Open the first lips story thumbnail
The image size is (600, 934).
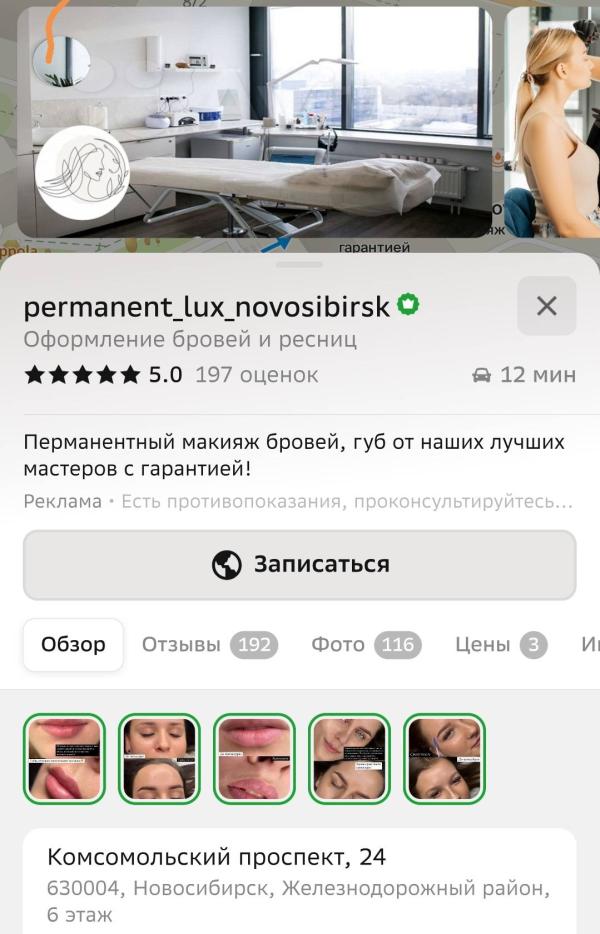[x=64, y=759]
